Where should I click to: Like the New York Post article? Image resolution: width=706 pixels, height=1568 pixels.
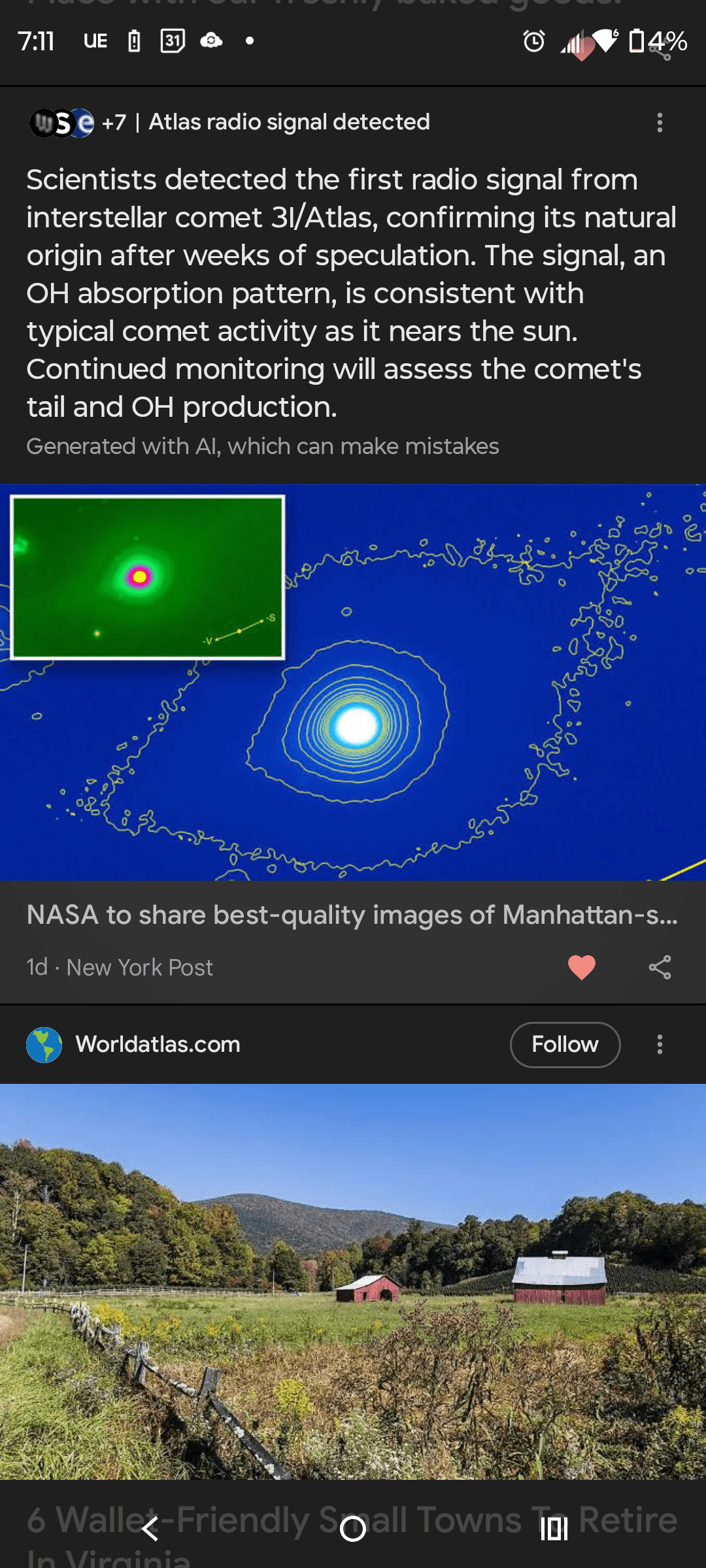coord(581,967)
